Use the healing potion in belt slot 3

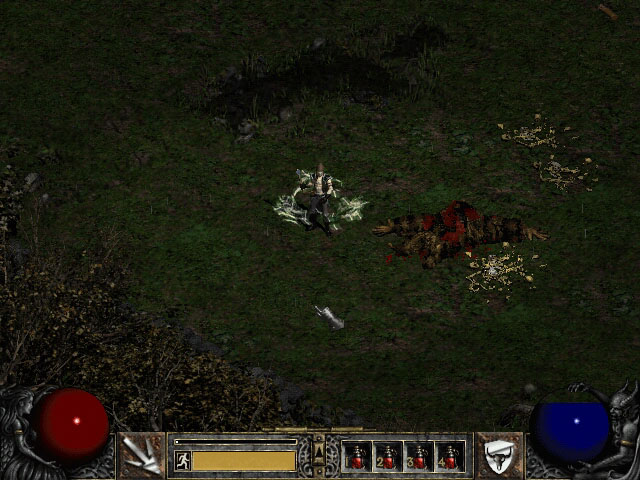[419, 457]
